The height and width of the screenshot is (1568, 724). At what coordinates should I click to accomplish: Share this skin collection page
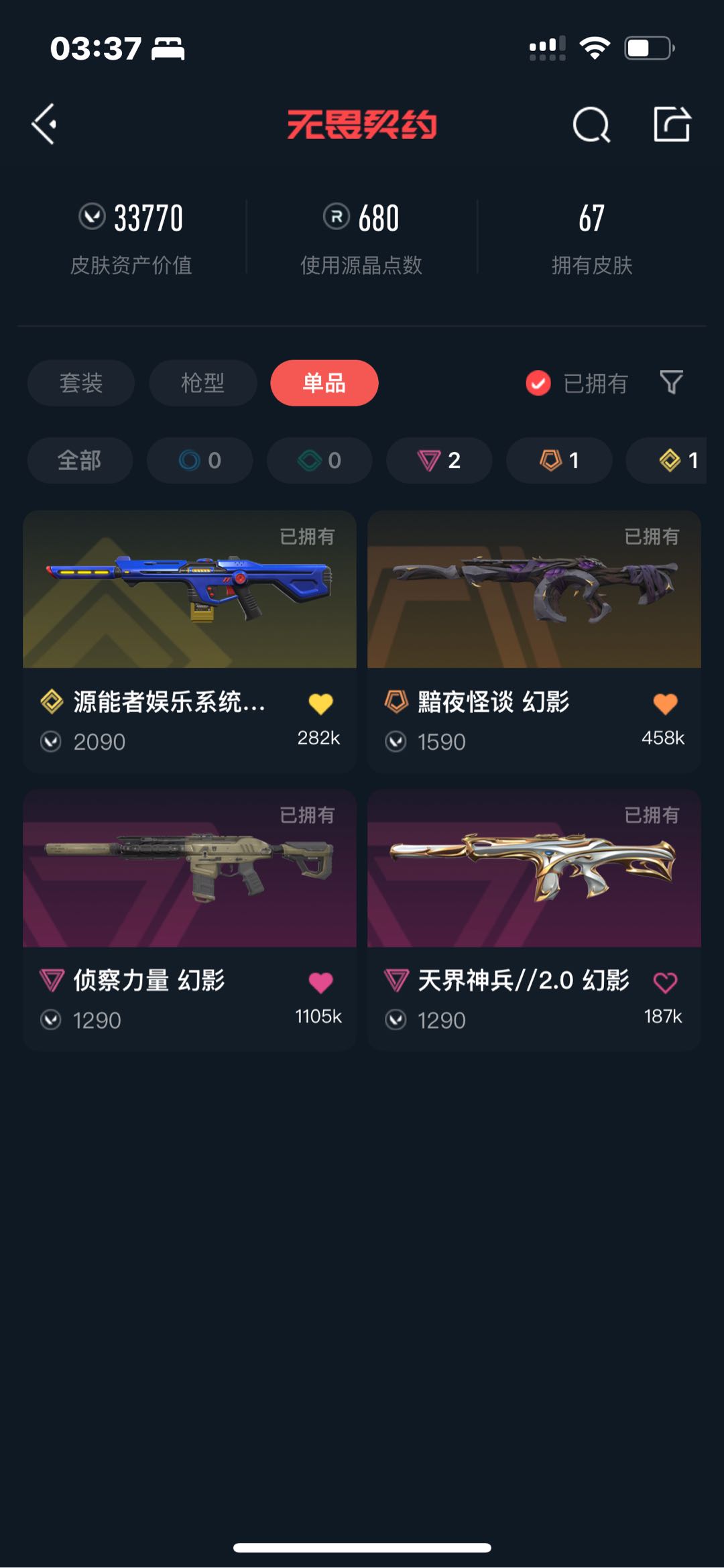672,124
